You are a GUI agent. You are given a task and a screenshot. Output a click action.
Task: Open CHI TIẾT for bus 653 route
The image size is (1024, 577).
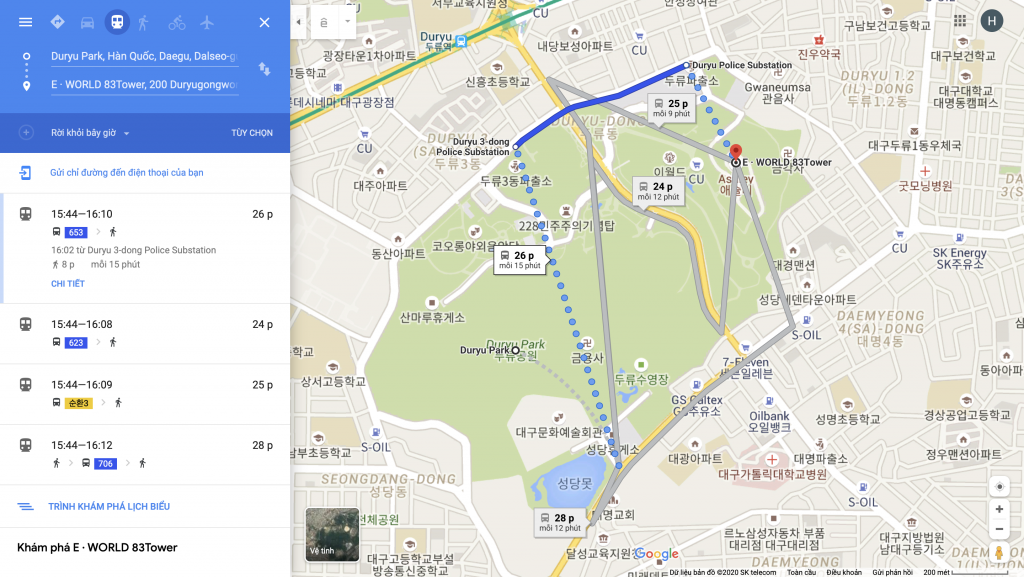68,284
